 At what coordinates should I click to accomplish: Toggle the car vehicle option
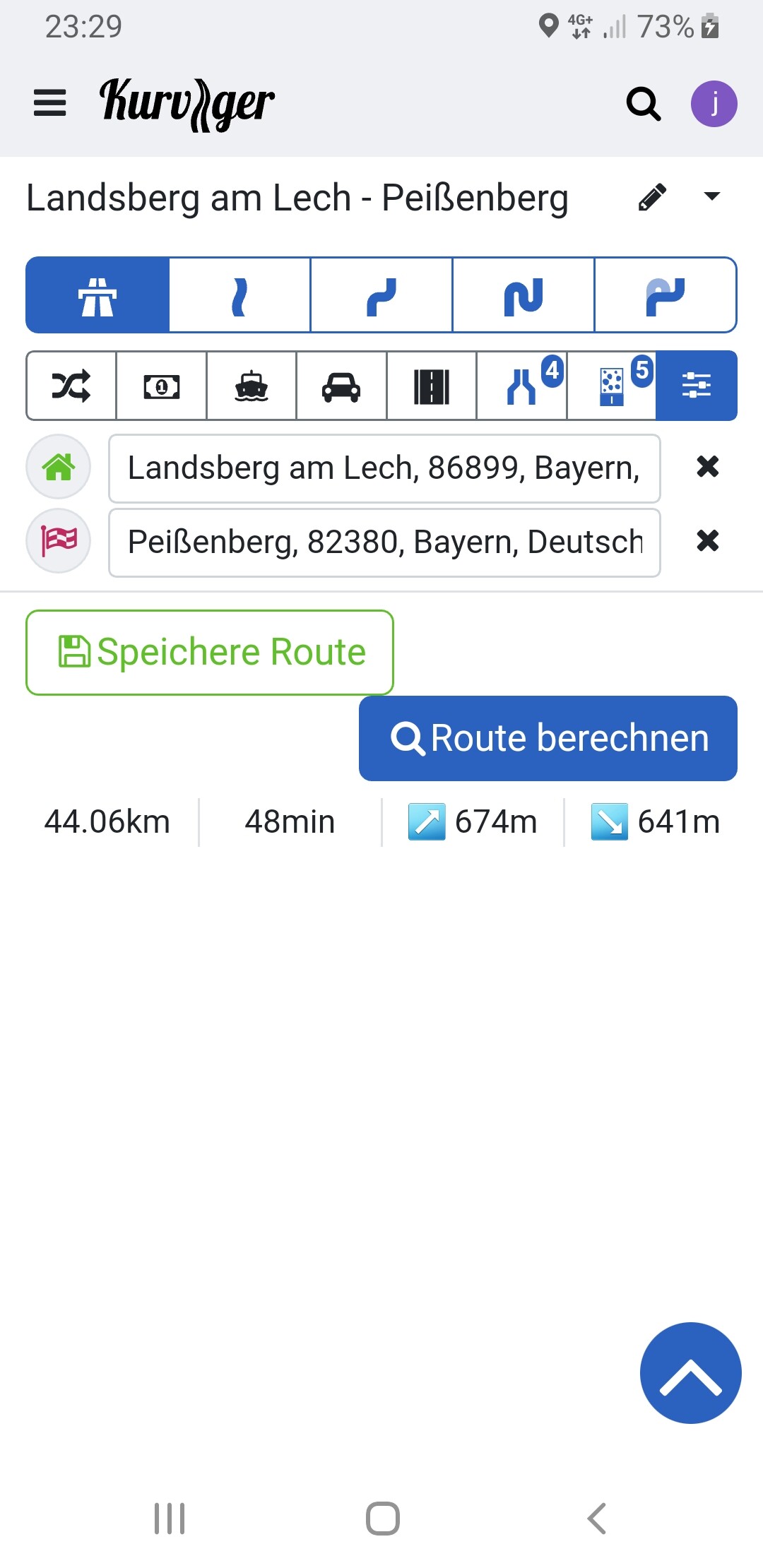click(x=341, y=386)
